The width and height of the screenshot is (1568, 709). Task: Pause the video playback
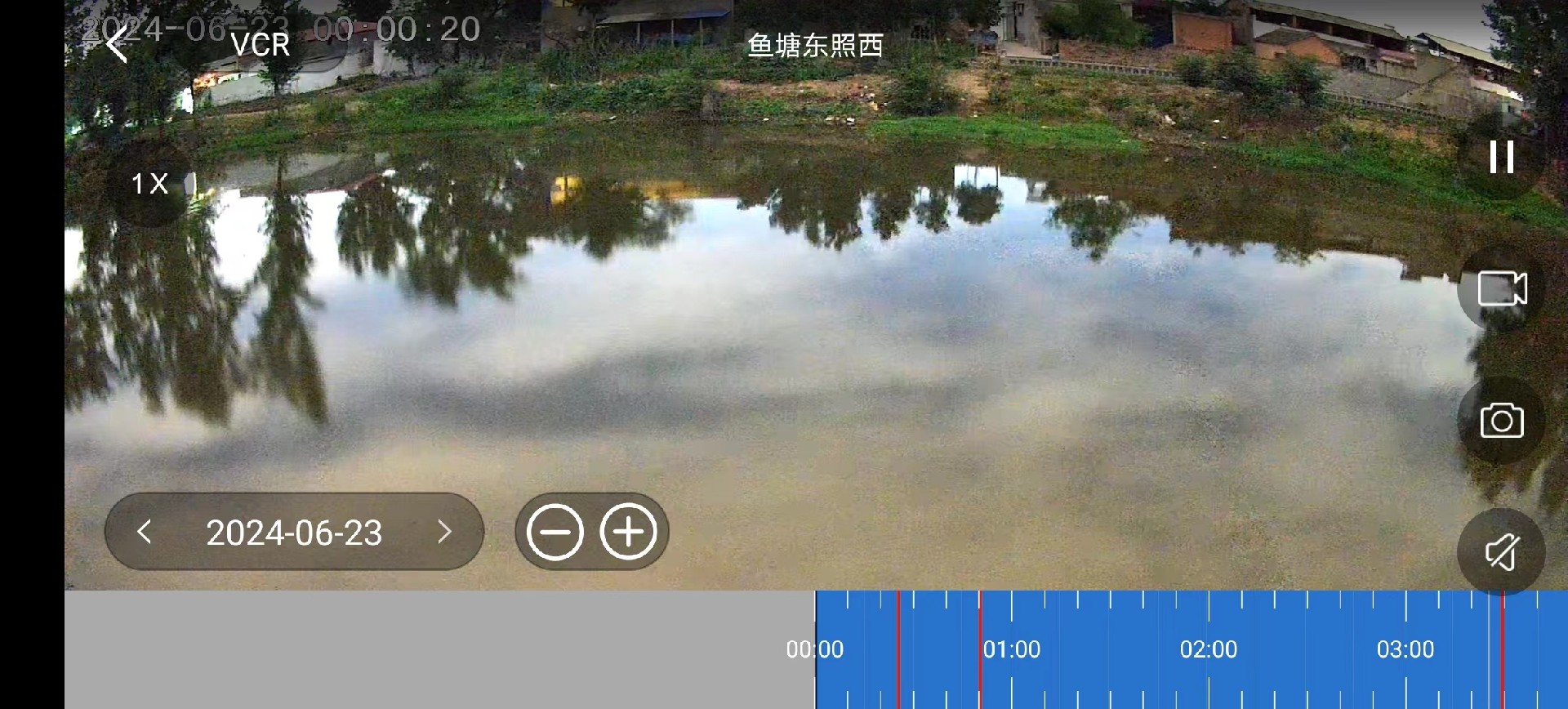[x=1501, y=157]
